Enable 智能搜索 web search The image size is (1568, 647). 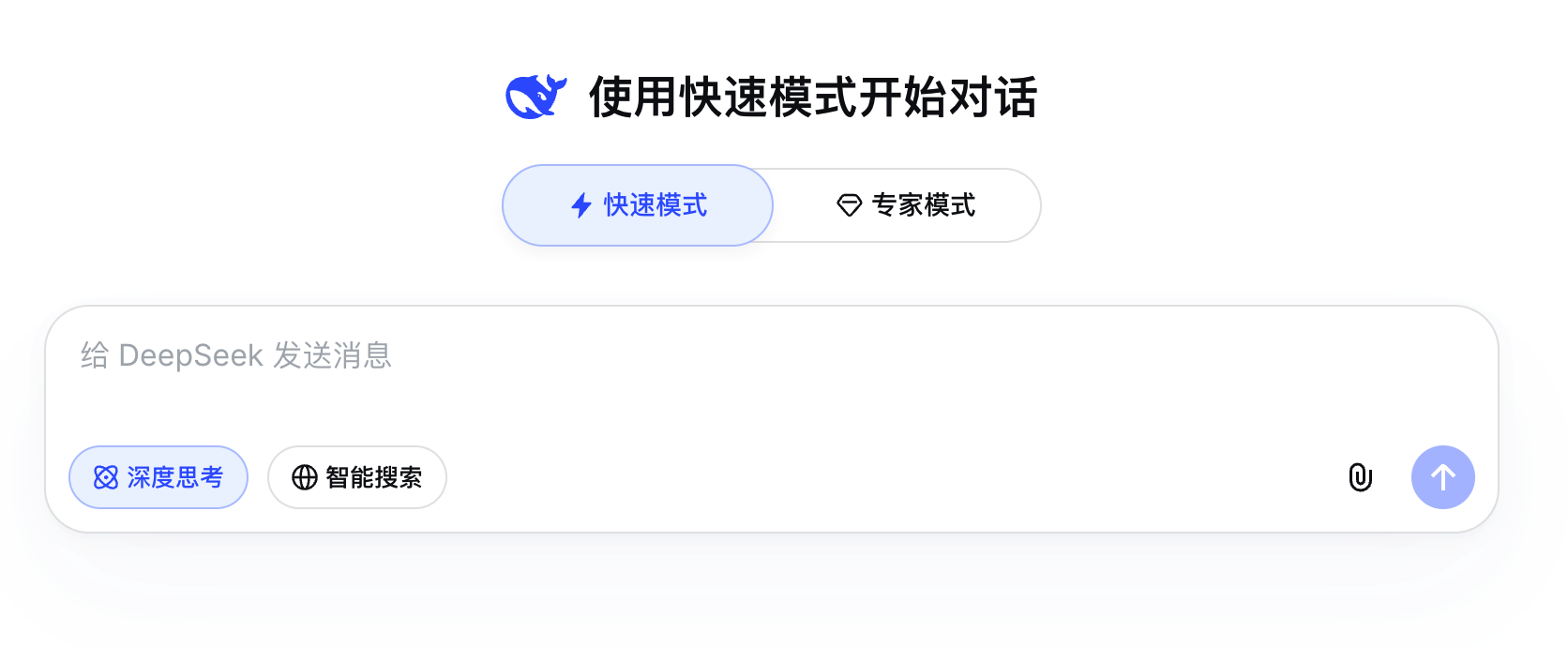(357, 477)
